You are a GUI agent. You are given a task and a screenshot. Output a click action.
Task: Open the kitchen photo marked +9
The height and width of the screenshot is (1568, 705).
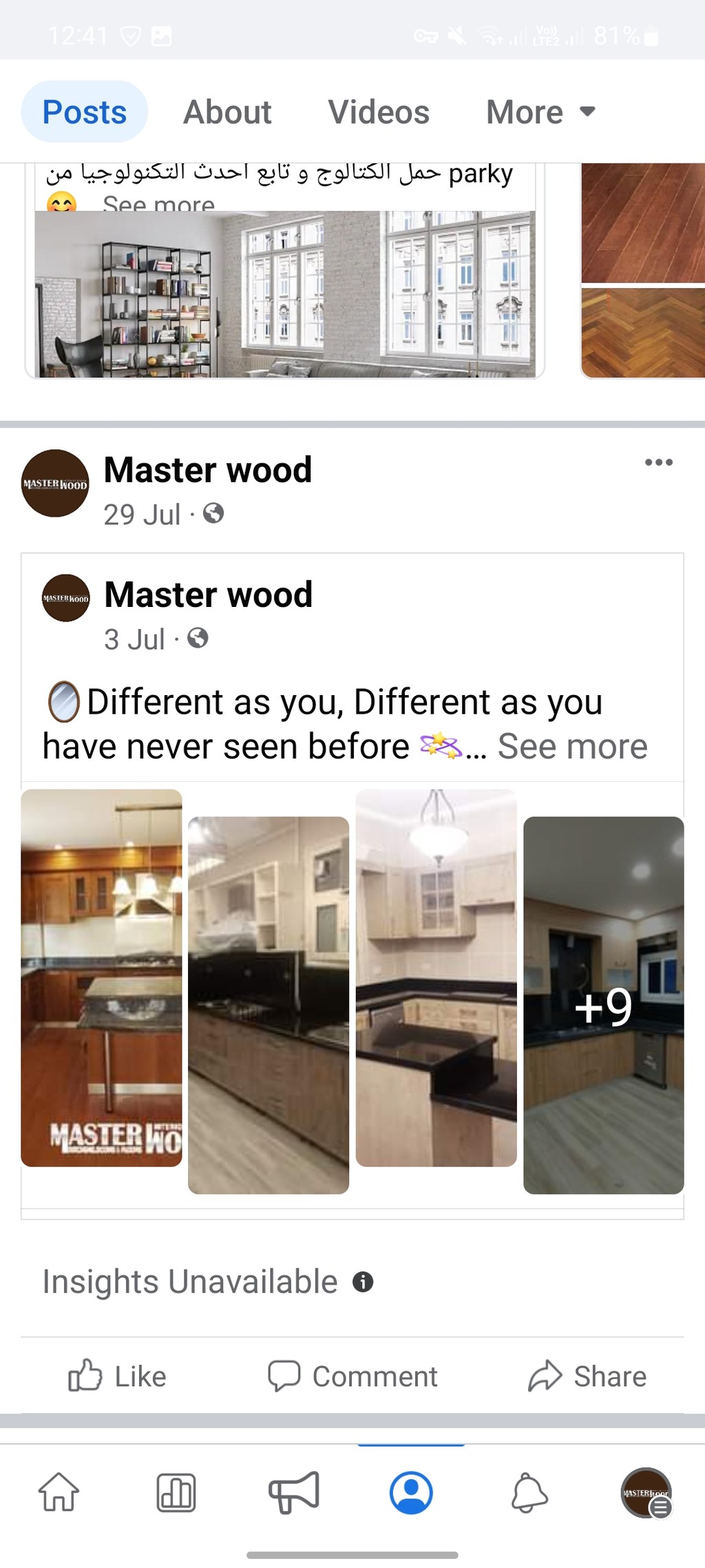click(604, 1005)
